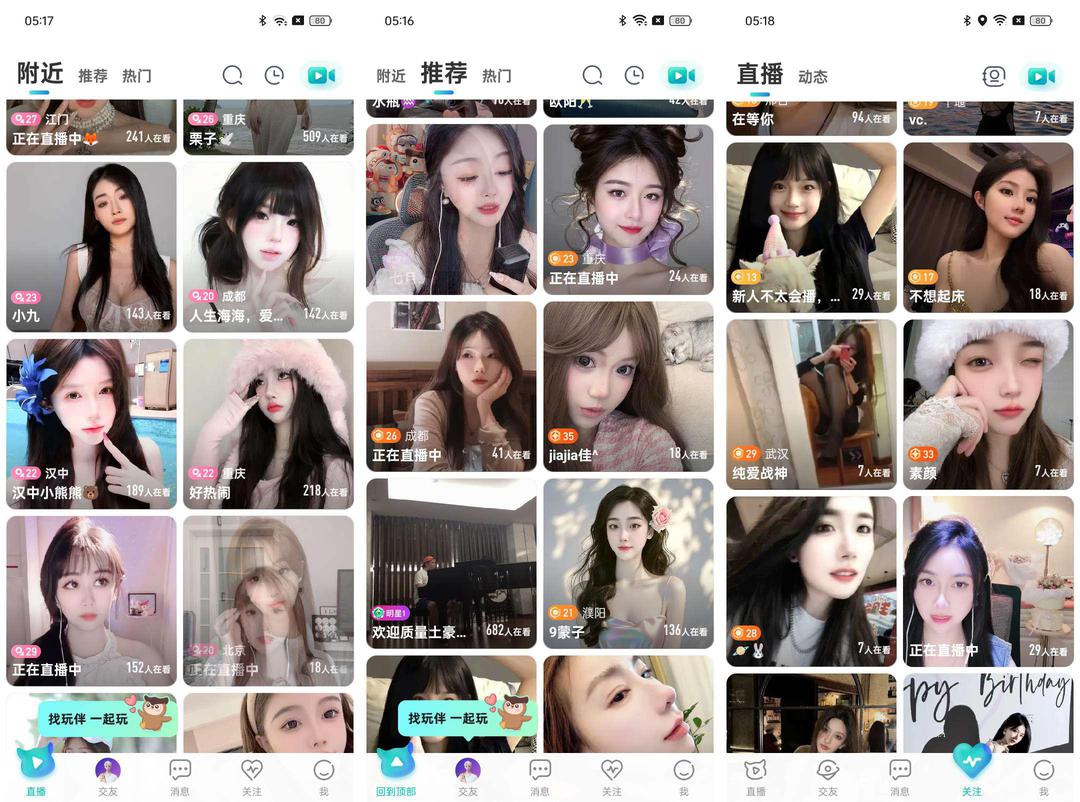Open the 新人不太会播 live stream
The width and height of the screenshot is (1080, 802).
point(811,227)
